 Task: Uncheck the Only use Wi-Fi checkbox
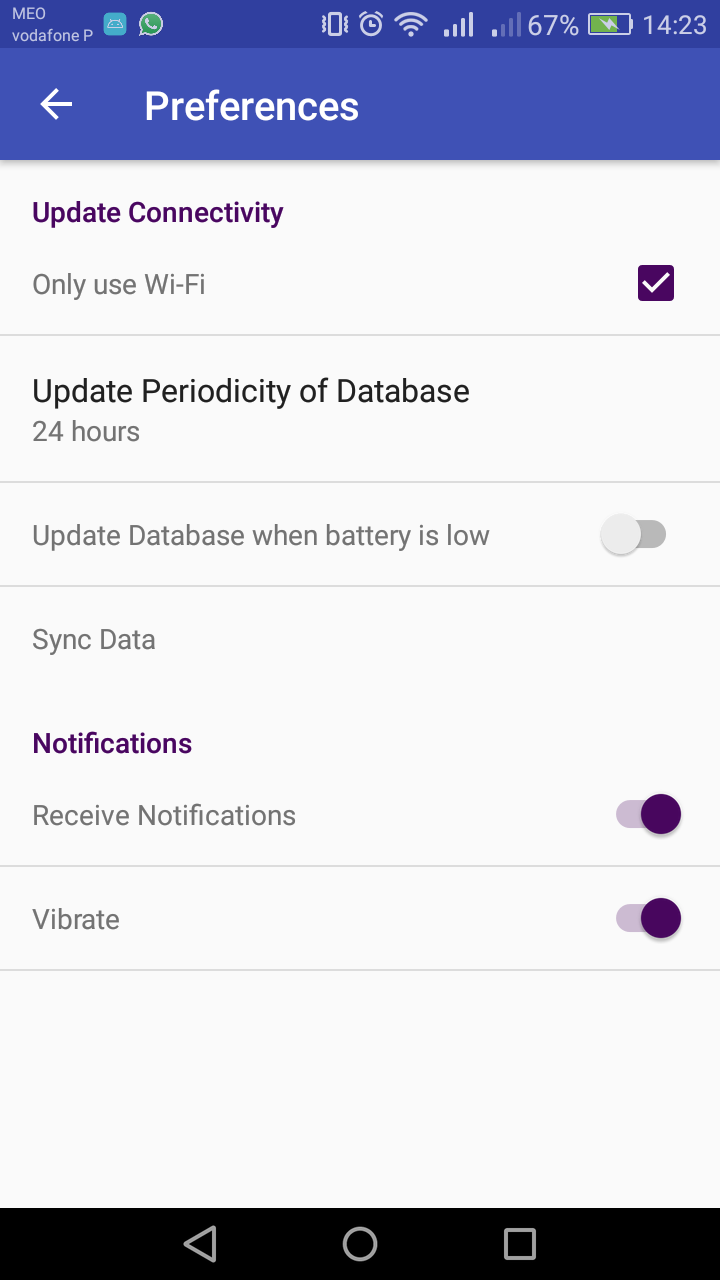coord(655,284)
